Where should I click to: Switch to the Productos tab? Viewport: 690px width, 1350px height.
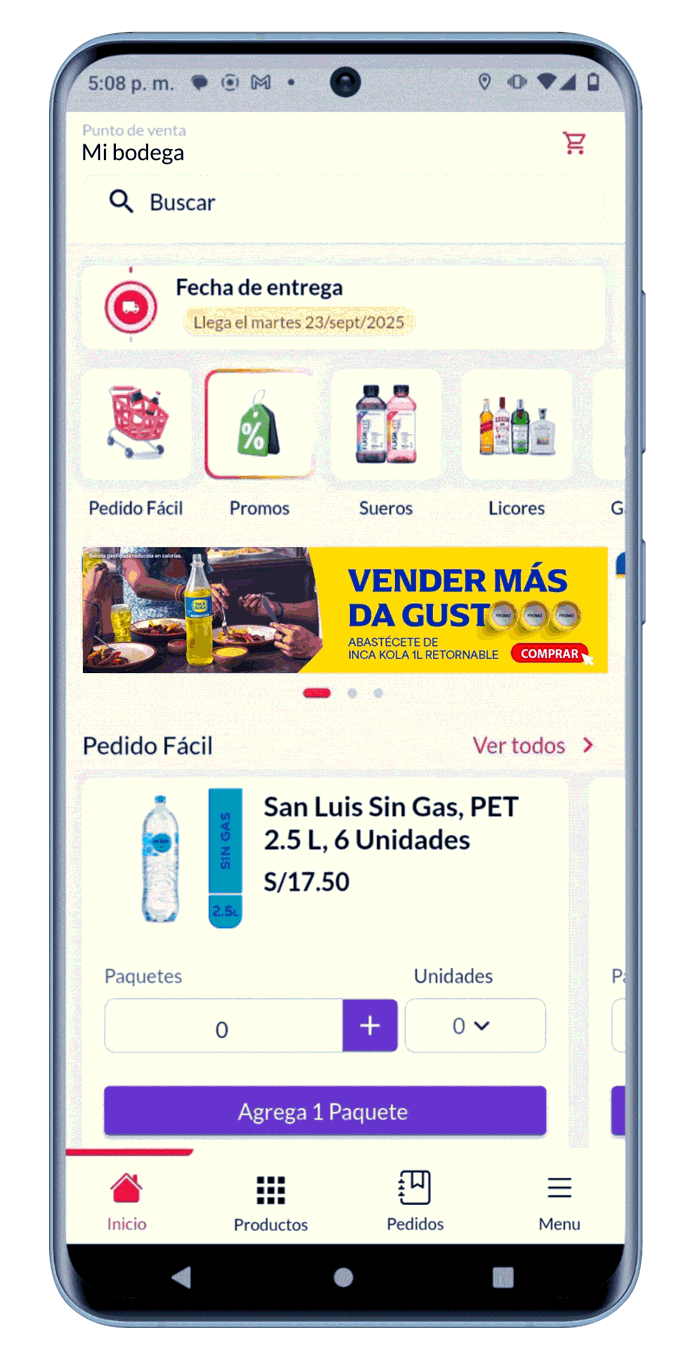coord(270,1202)
